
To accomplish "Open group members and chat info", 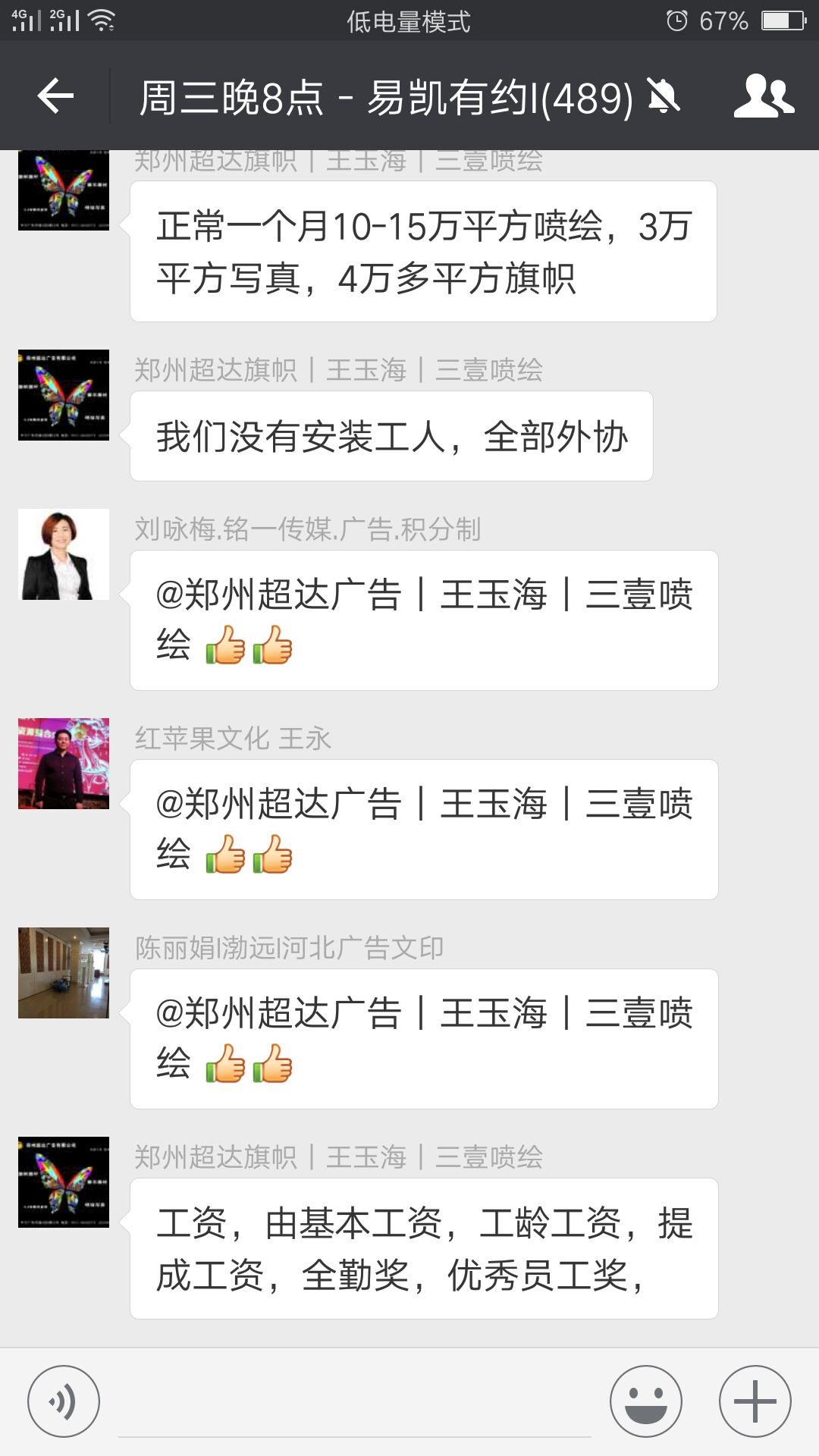I will pyautogui.click(x=763, y=96).
